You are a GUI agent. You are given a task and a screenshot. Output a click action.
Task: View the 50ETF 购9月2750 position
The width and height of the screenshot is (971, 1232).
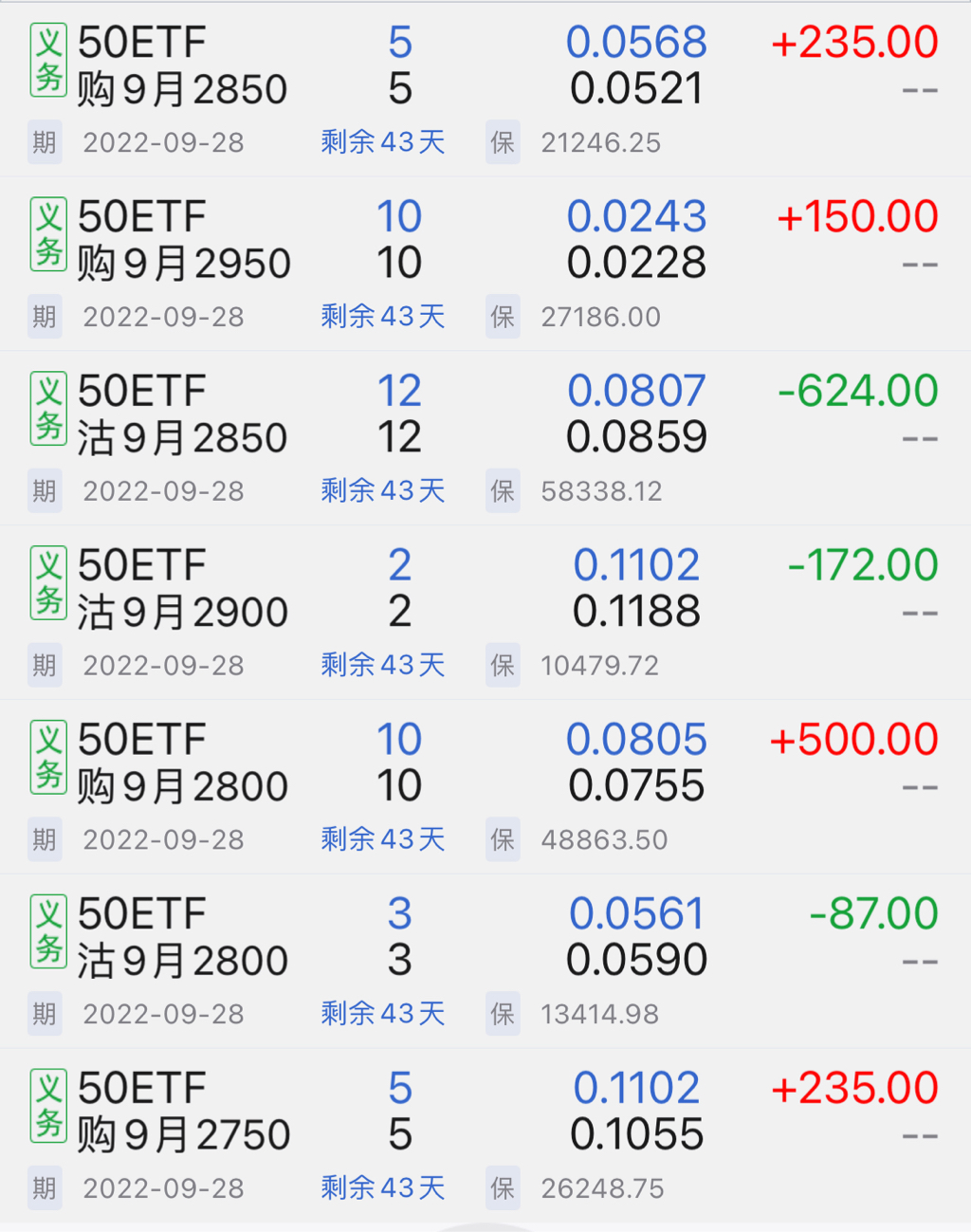pos(182,1112)
